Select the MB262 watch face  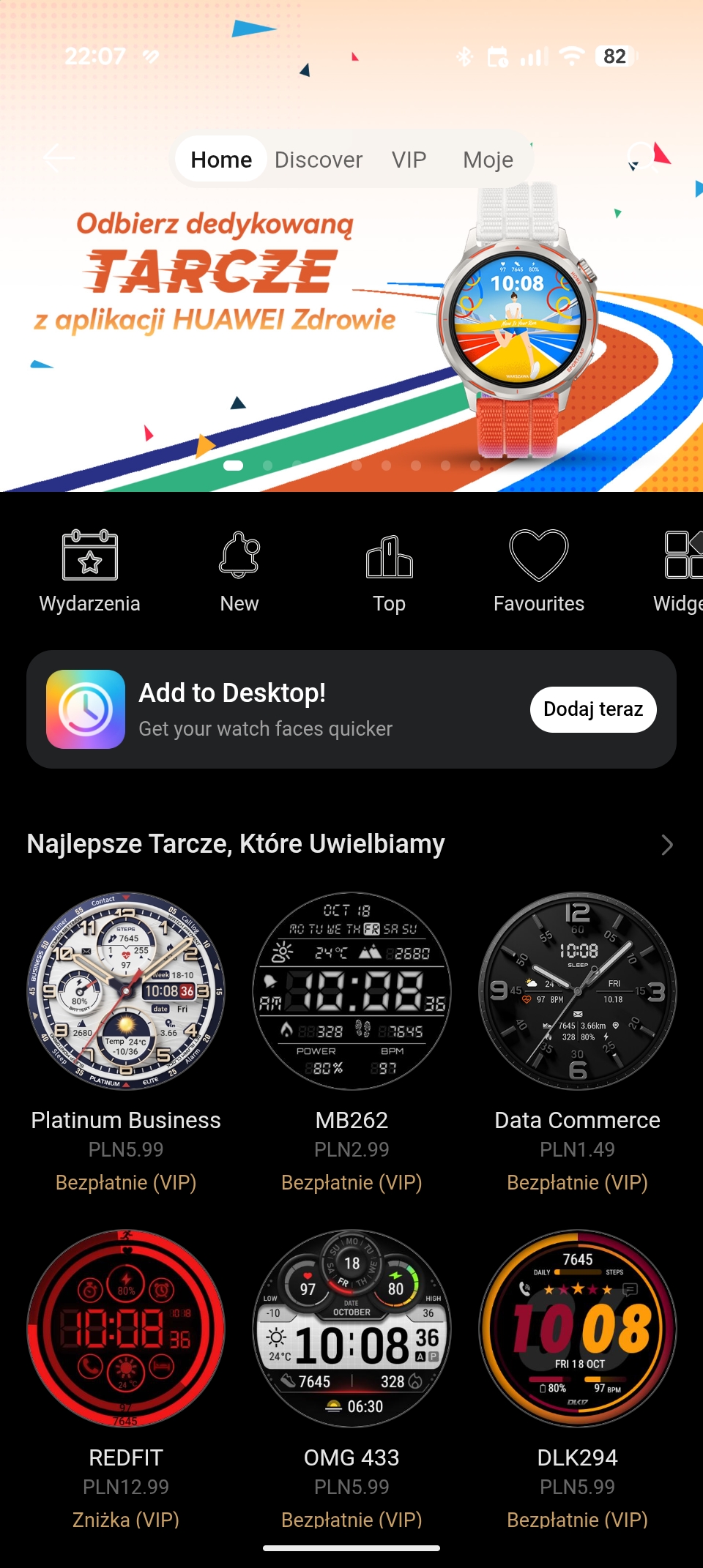(x=351, y=991)
